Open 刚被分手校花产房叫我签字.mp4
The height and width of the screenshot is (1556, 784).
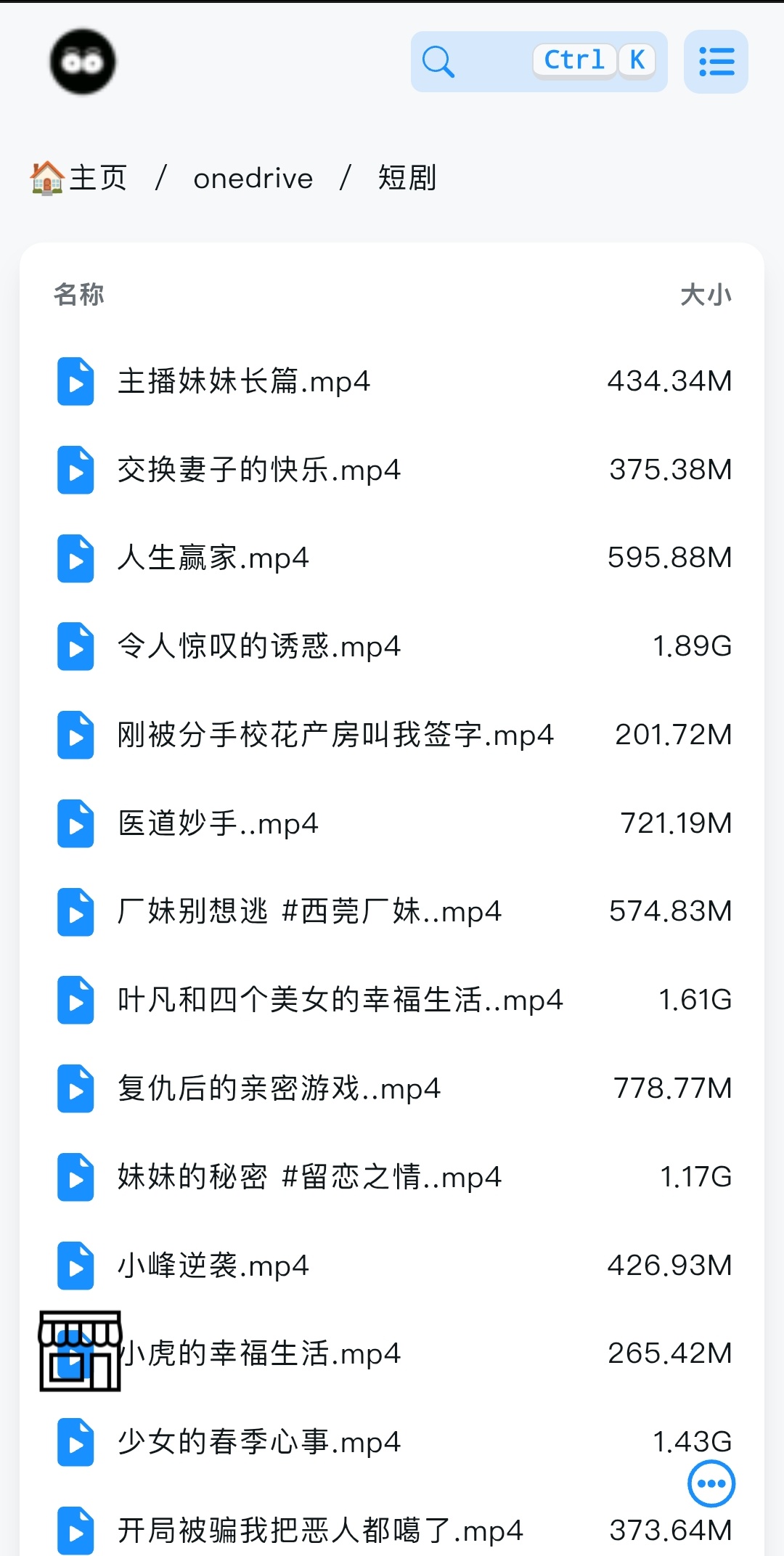(335, 735)
